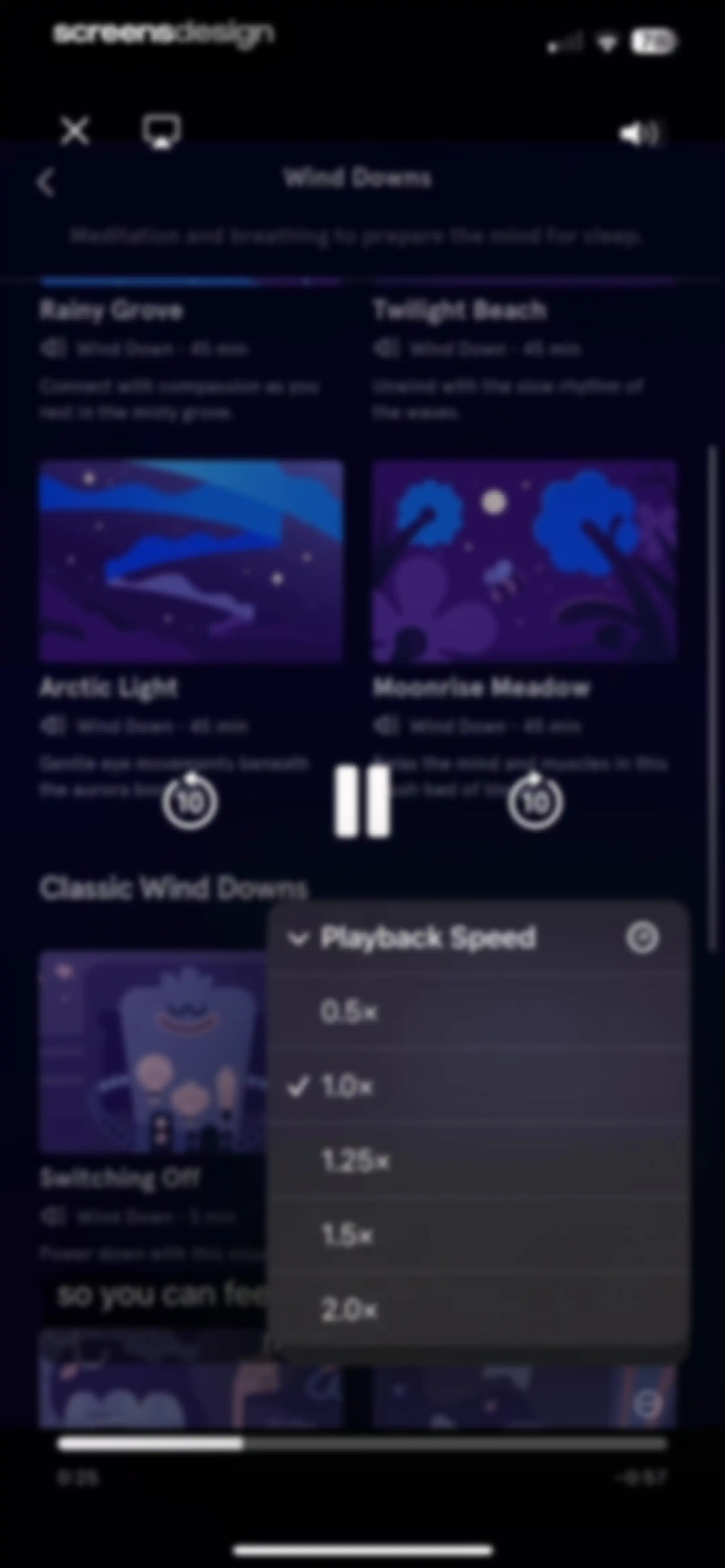Image resolution: width=725 pixels, height=1568 pixels.
Task: Select 0.5× playback speed
Action: (478, 1012)
